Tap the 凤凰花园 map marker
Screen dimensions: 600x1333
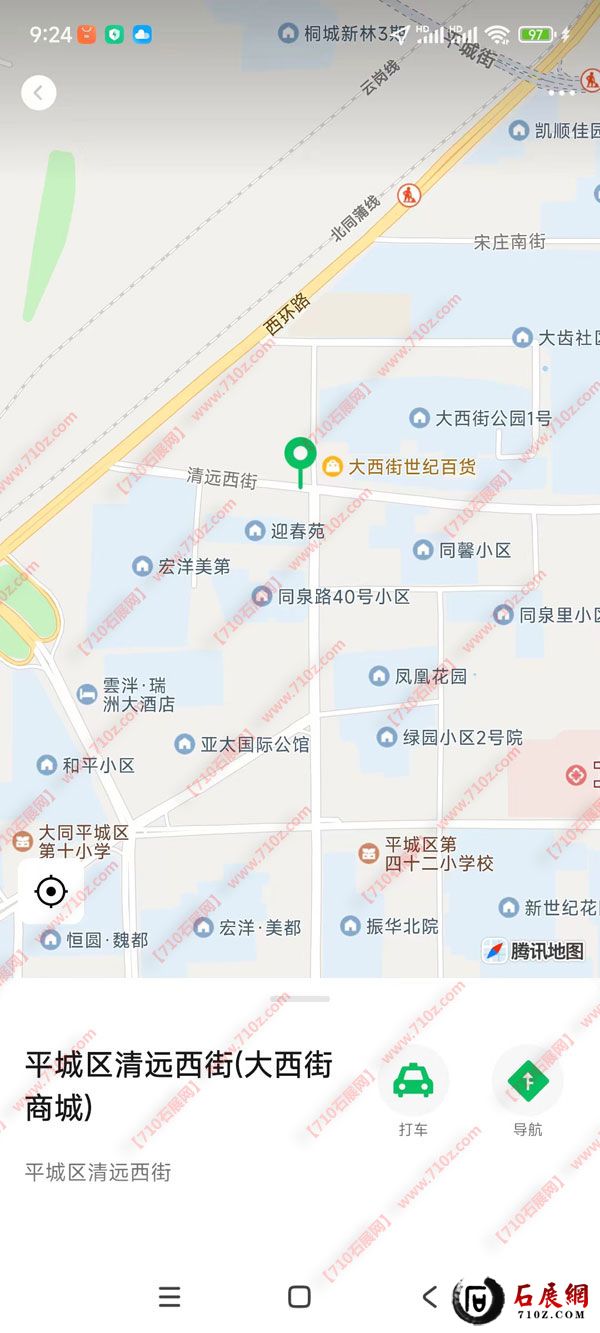tap(379, 676)
